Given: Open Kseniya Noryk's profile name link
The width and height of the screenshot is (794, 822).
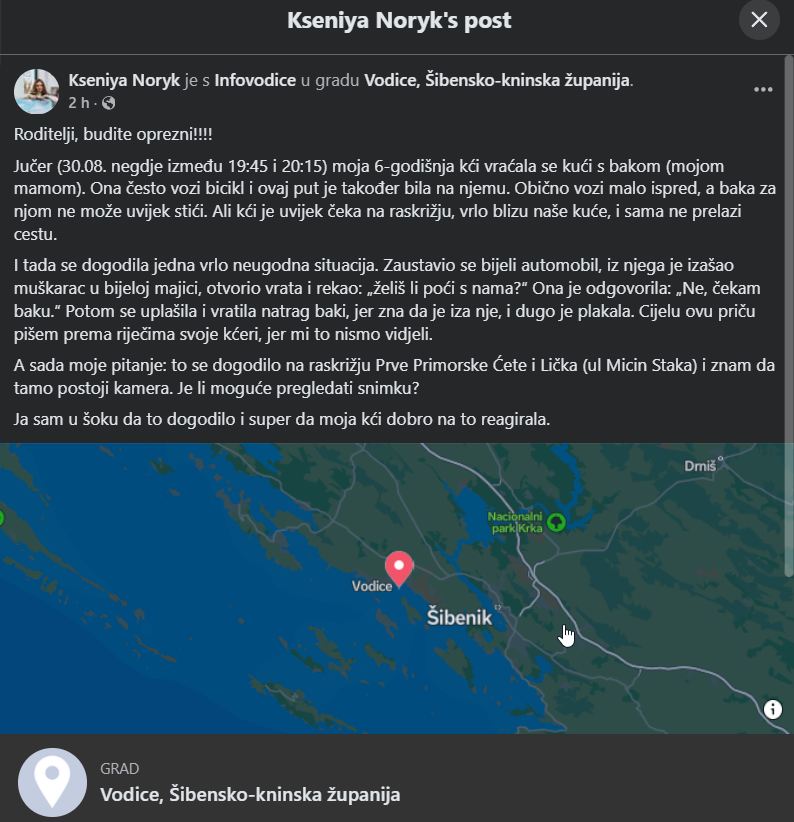Looking at the screenshot, I should point(124,80).
